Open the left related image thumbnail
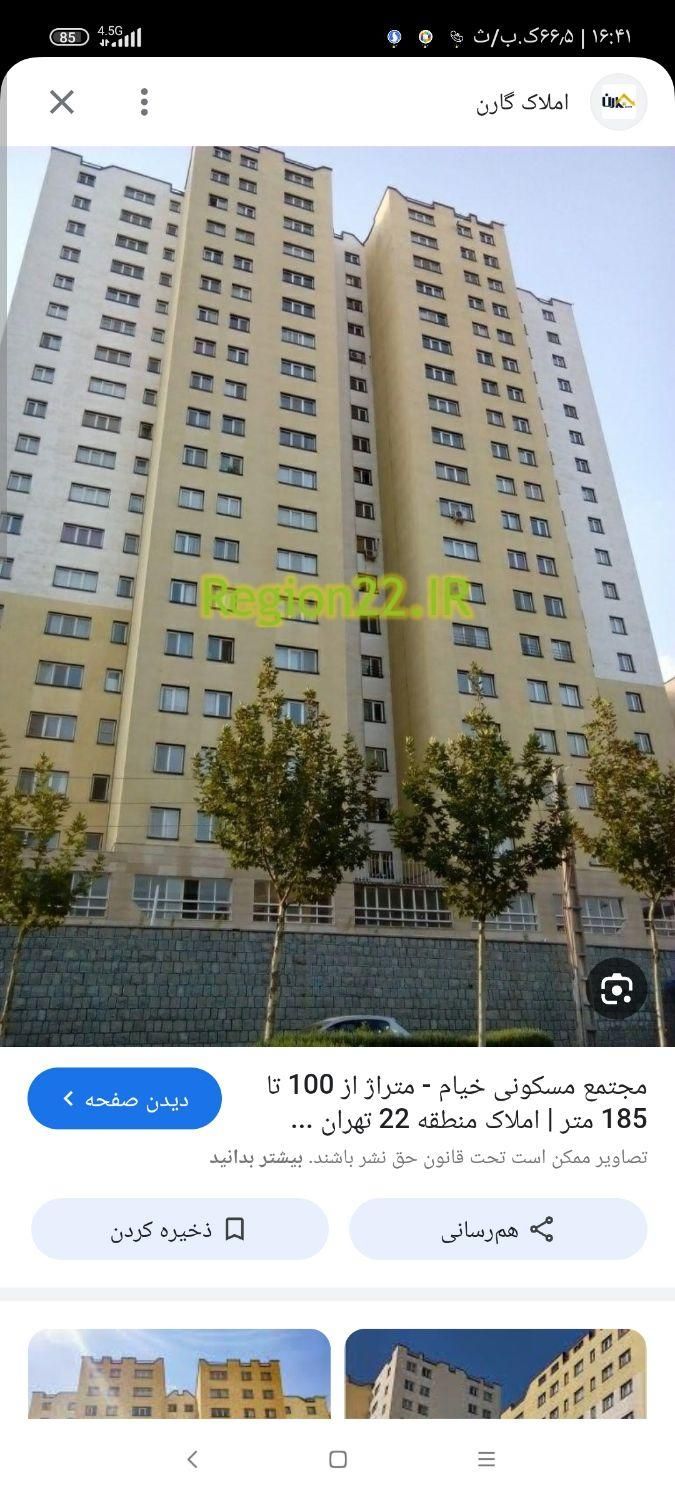The width and height of the screenshot is (675, 1500). pyautogui.click(x=179, y=1373)
